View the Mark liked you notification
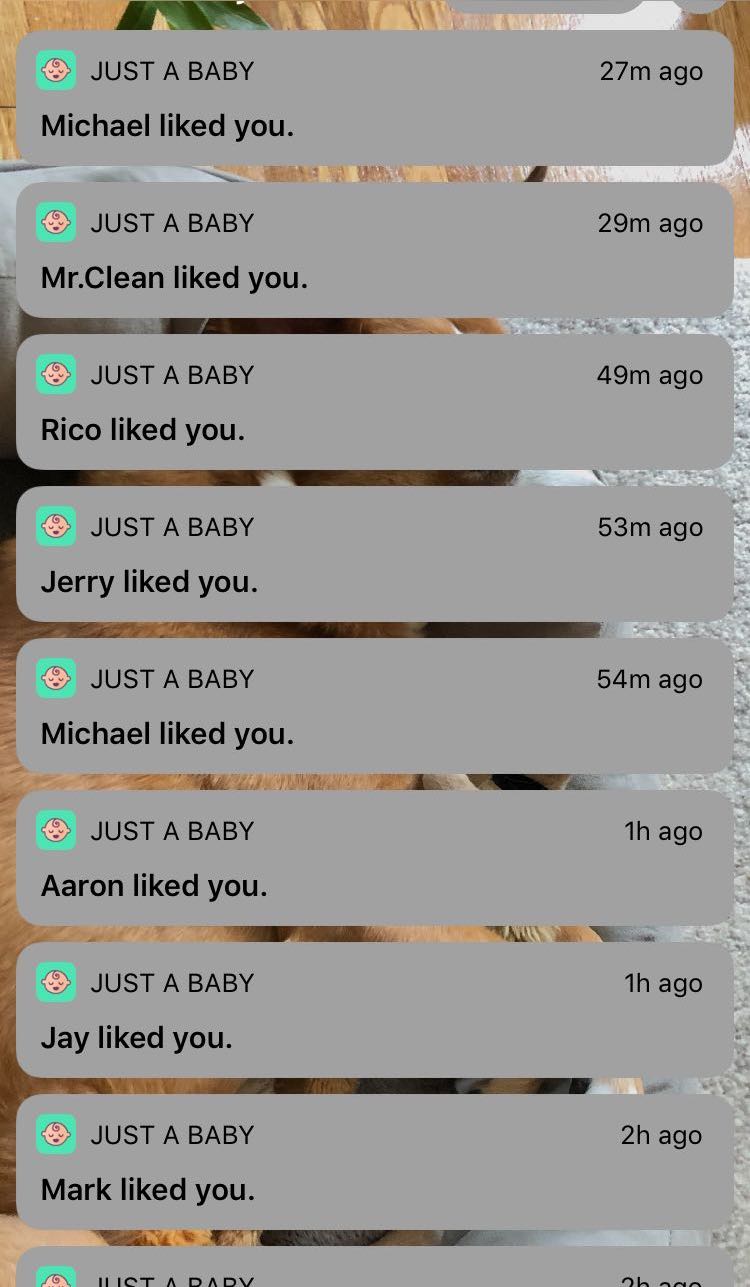The height and width of the screenshot is (1287, 750). tap(374, 1163)
